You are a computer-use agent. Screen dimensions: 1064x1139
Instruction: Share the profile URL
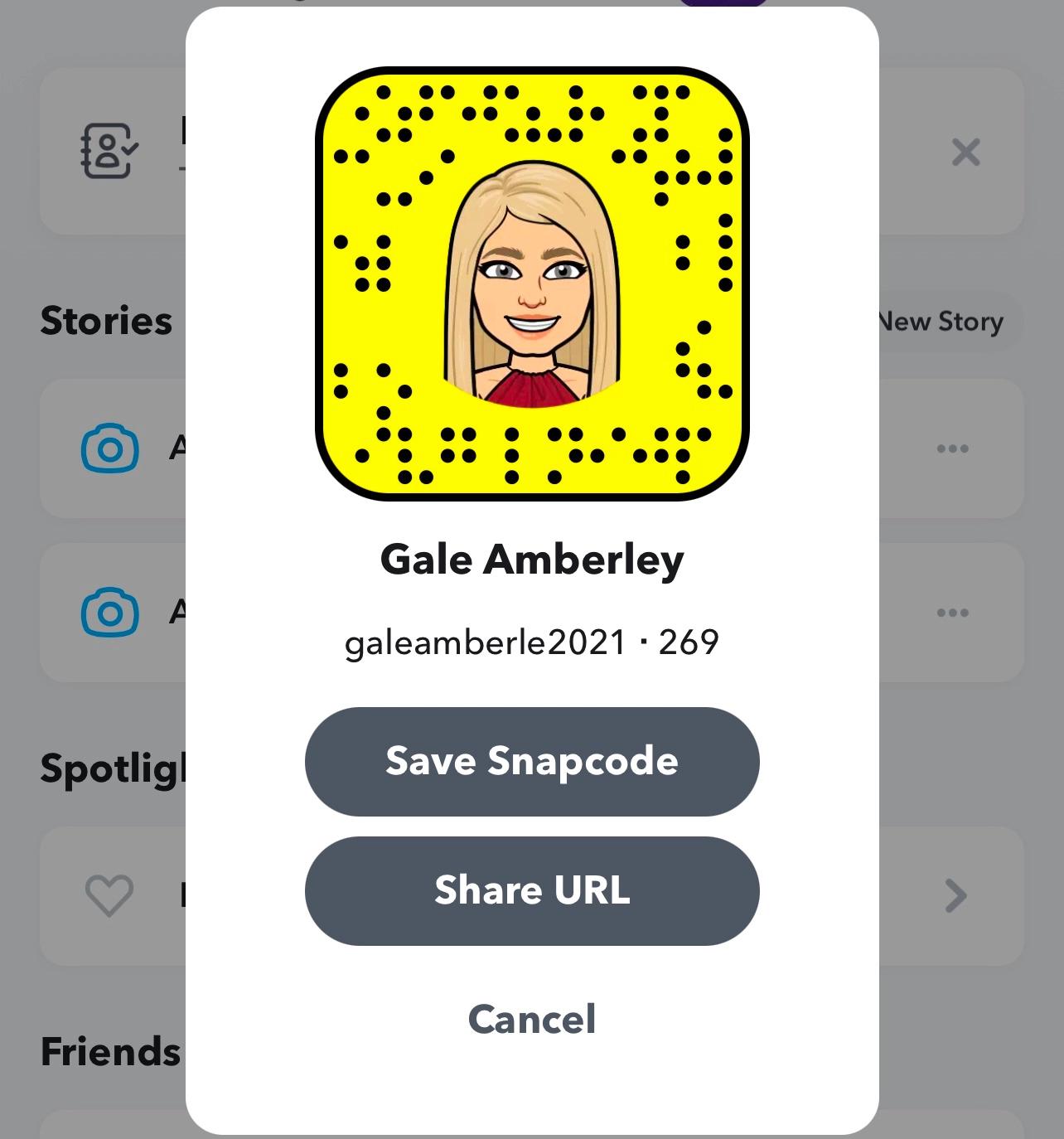(x=532, y=890)
